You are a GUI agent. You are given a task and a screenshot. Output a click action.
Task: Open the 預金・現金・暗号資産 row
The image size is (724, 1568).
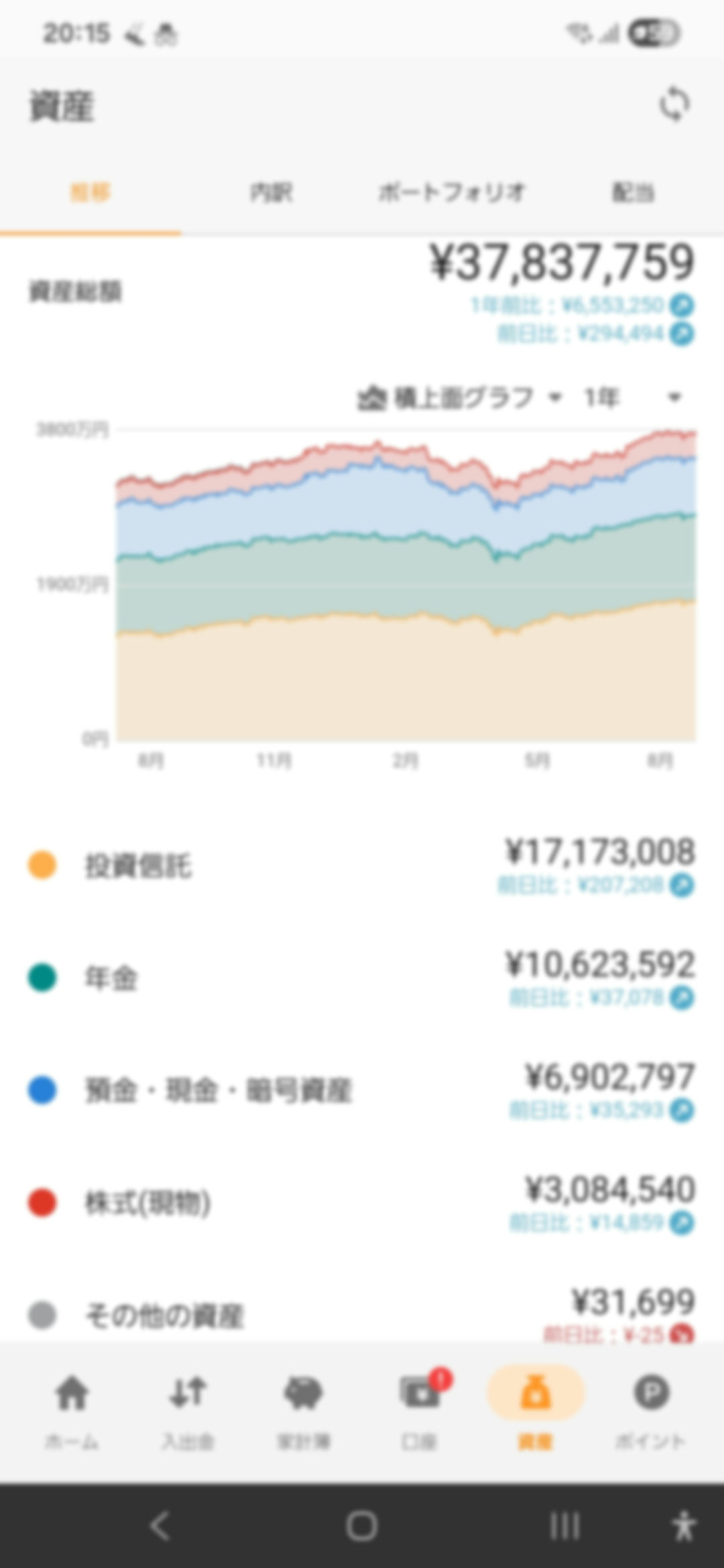coord(362,1090)
